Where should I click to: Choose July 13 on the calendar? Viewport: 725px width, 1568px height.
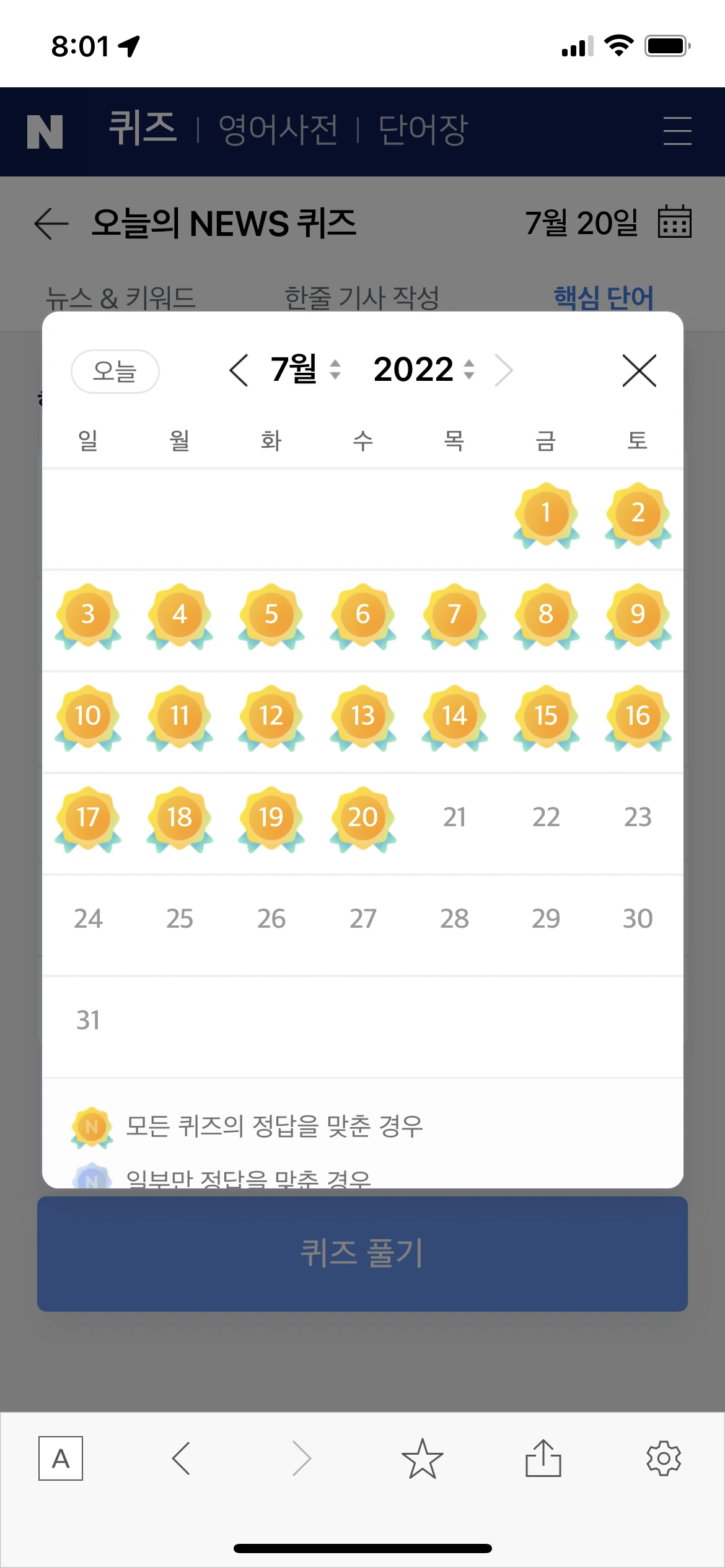tap(362, 716)
